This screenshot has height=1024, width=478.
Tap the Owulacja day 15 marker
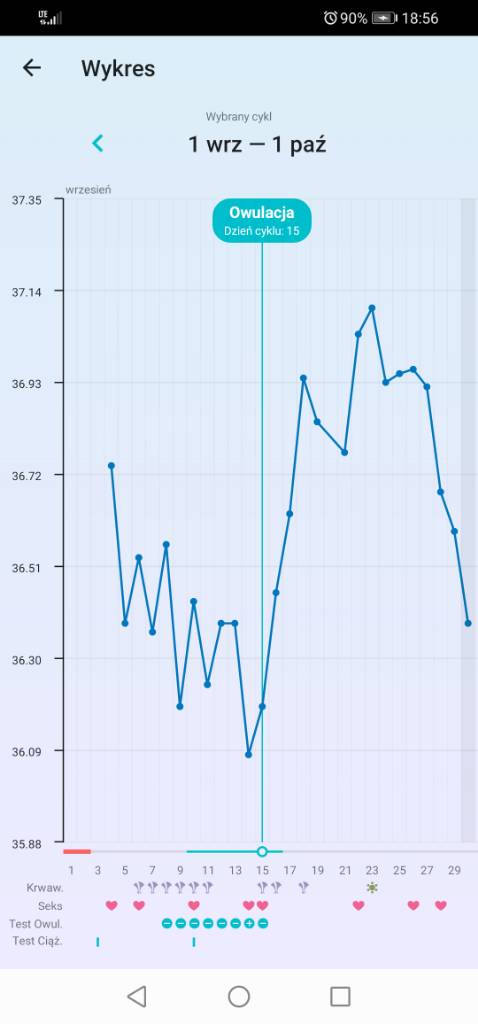262,221
